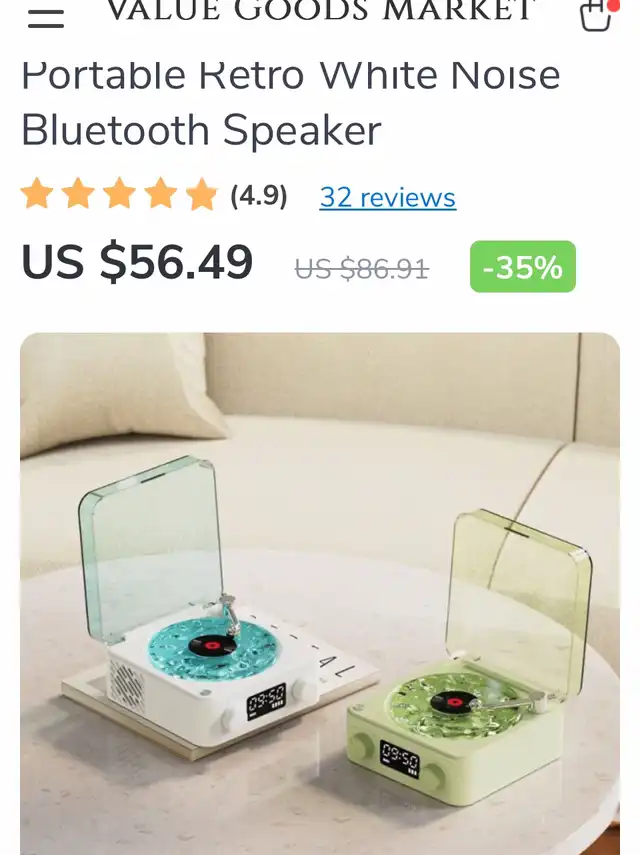Open the 32 reviews link
The width and height of the screenshot is (640, 855).
387,197
